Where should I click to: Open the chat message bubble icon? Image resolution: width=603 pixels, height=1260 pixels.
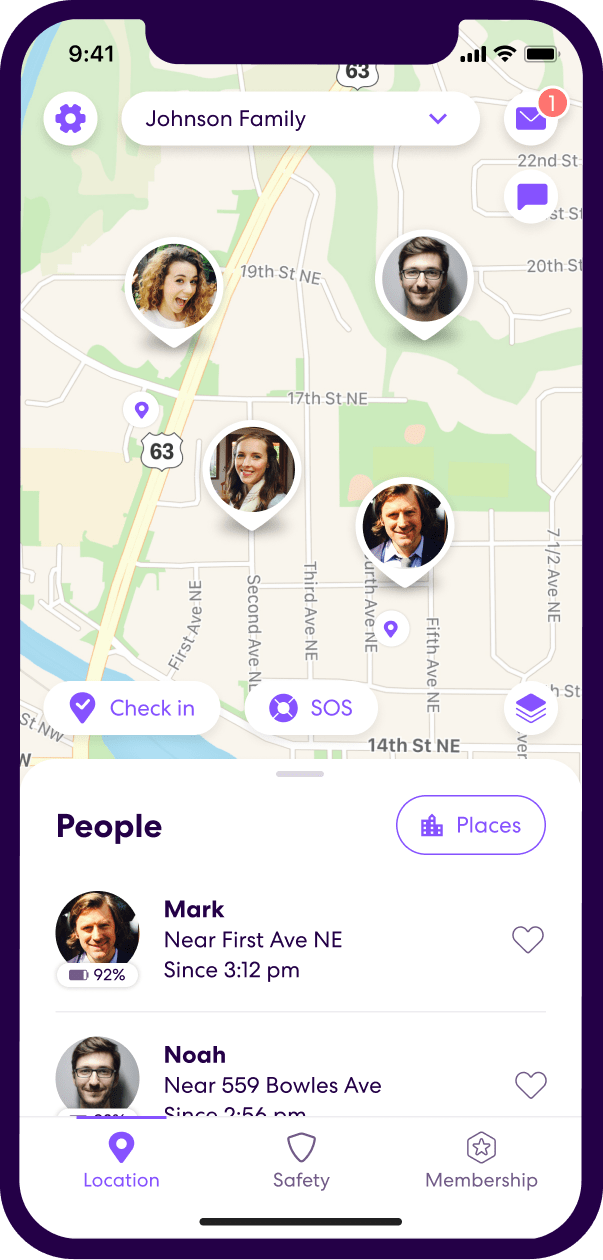pyautogui.click(x=531, y=196)
